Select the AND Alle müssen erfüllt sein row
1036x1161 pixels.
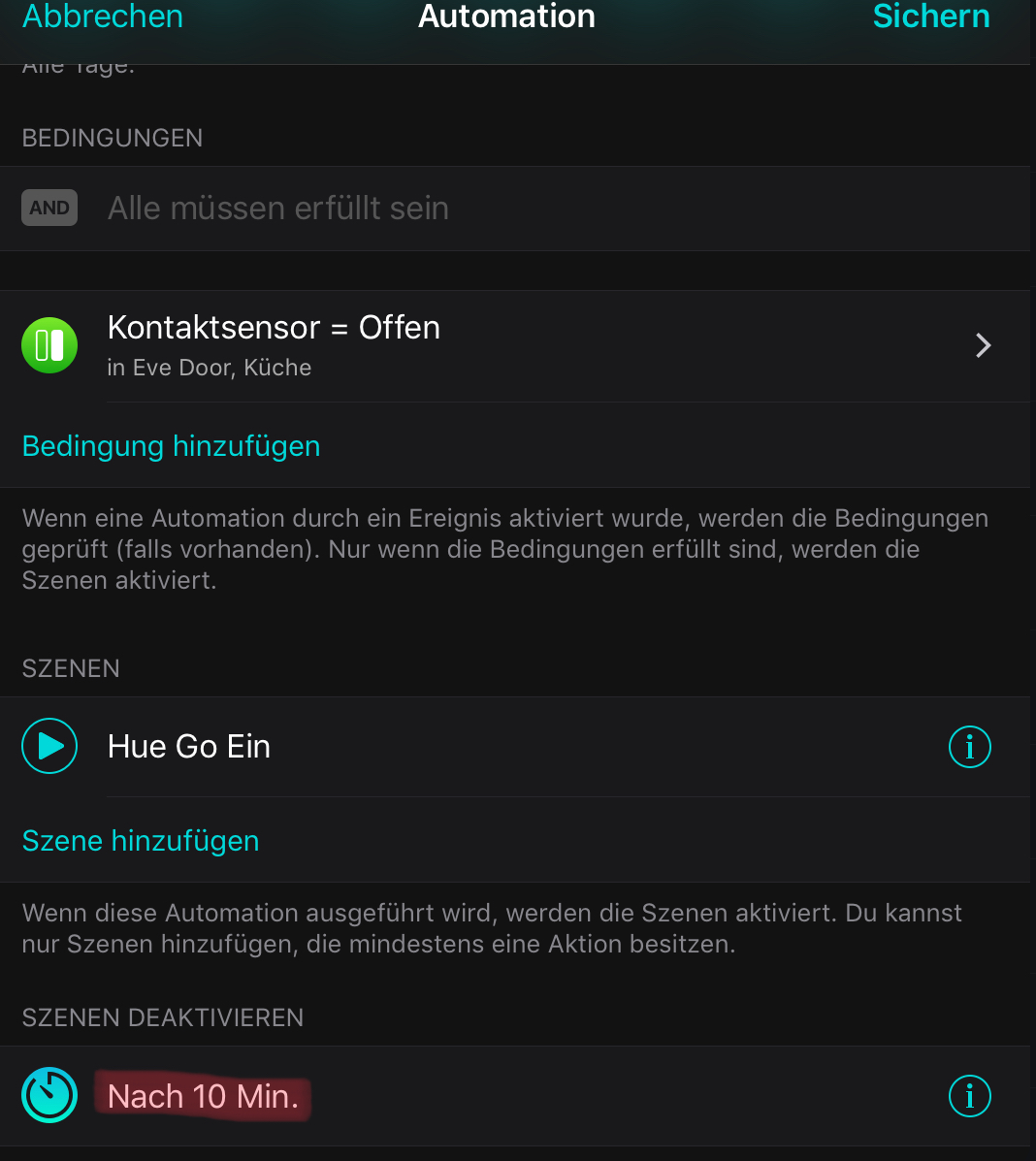[x=277, y=209]
